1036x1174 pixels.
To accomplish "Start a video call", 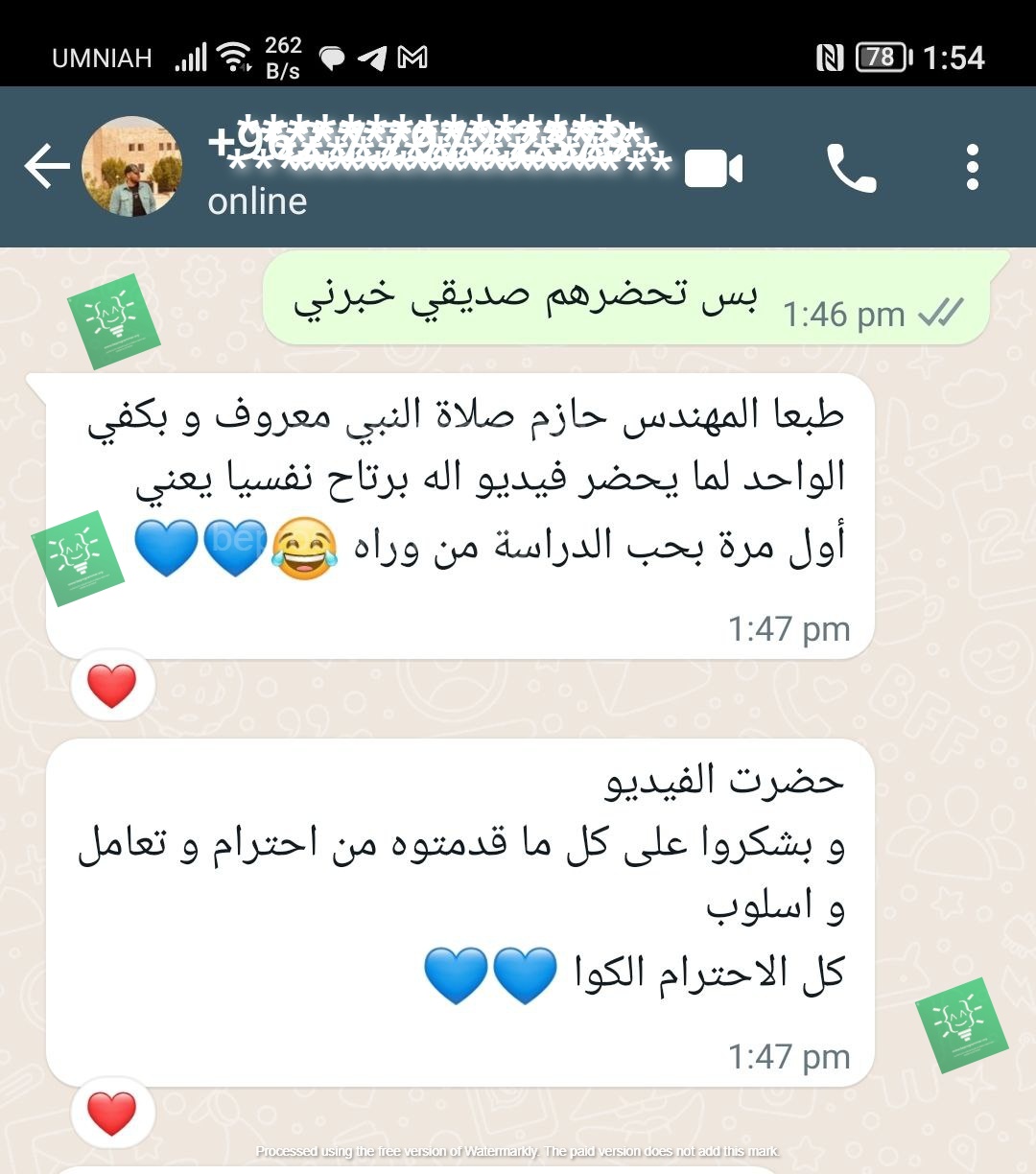I will 714,170.
